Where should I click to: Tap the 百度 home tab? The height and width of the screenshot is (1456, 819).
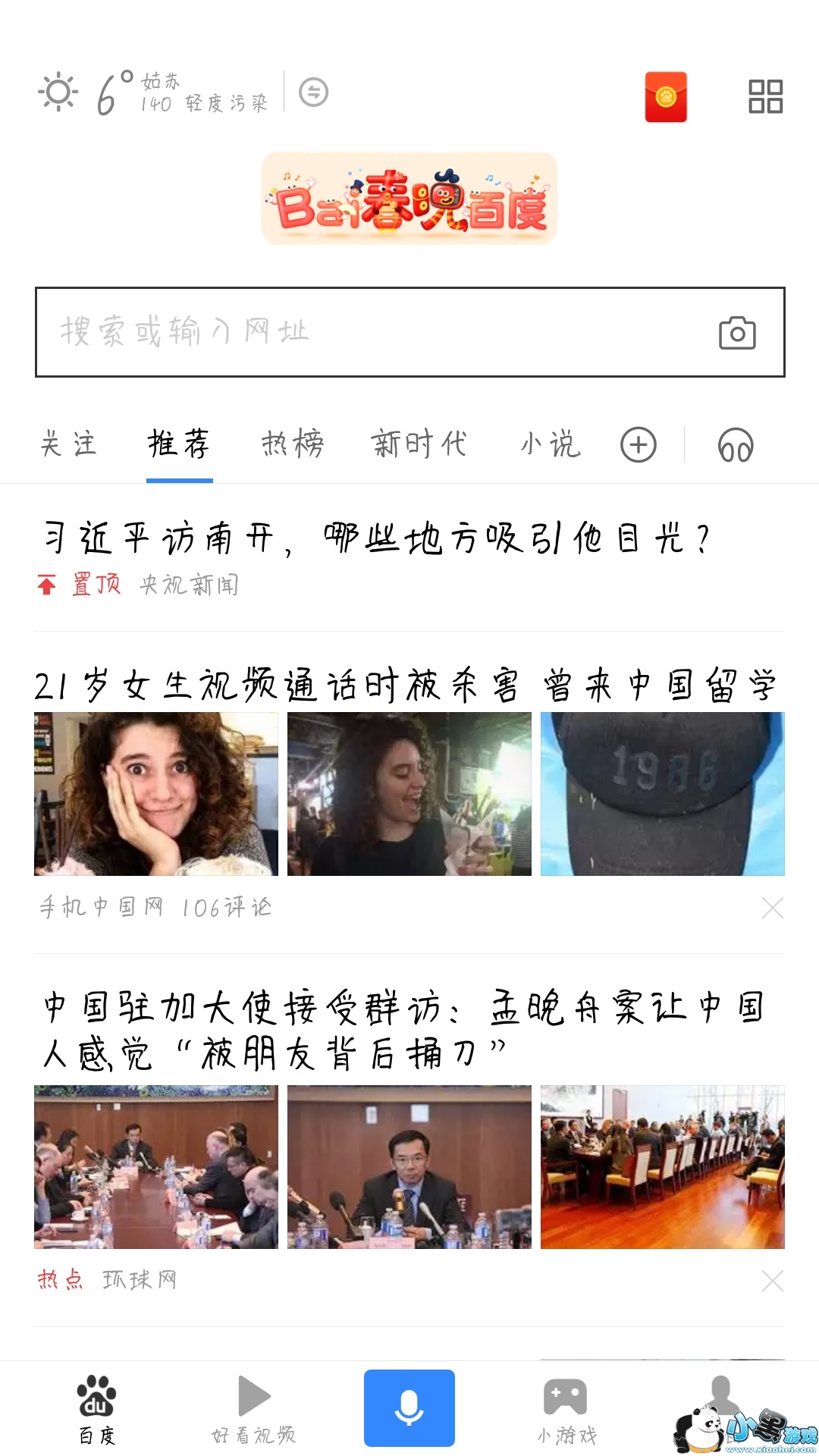(97, 1409)
